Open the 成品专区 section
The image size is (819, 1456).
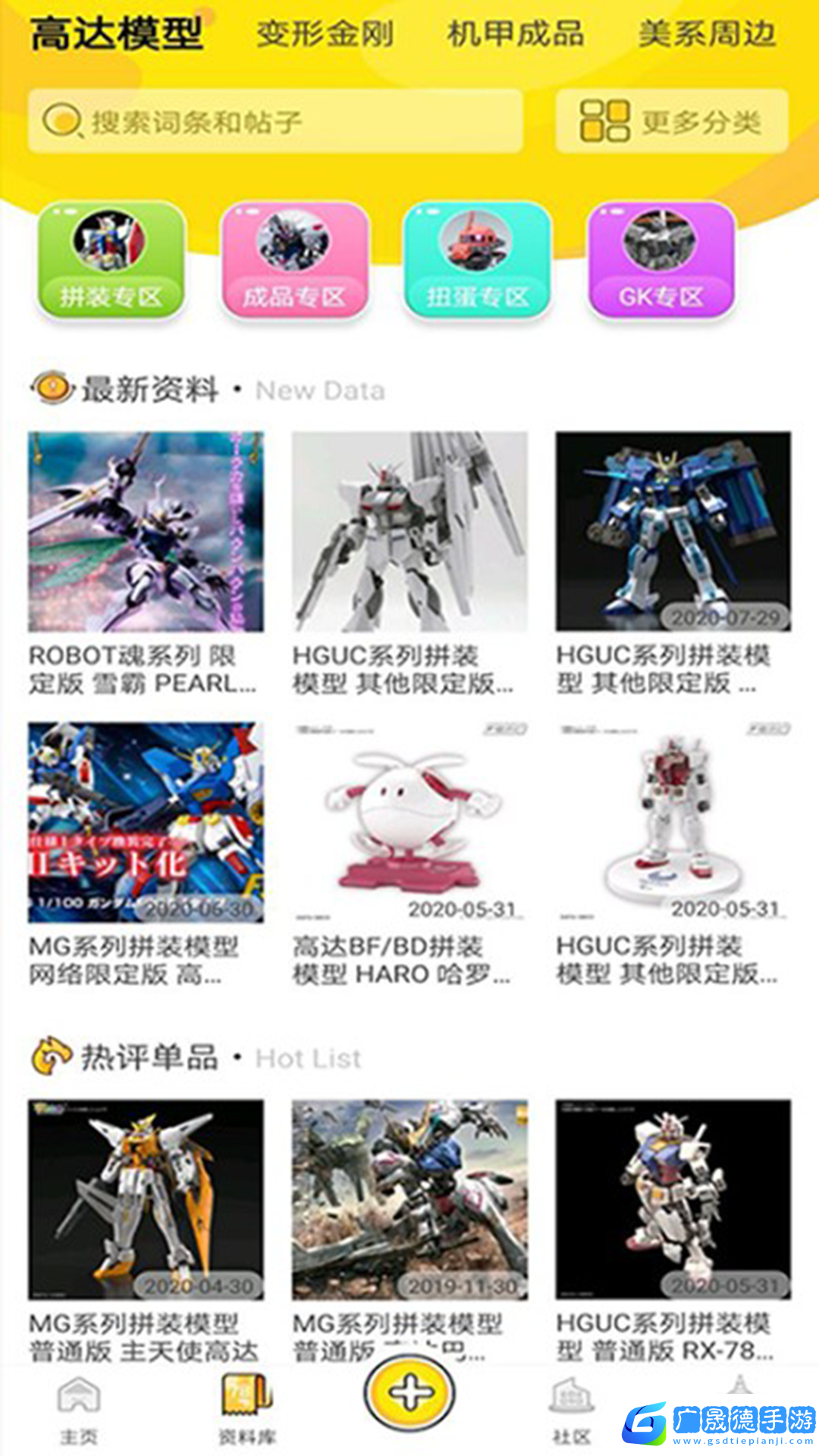tap(294, 259)
